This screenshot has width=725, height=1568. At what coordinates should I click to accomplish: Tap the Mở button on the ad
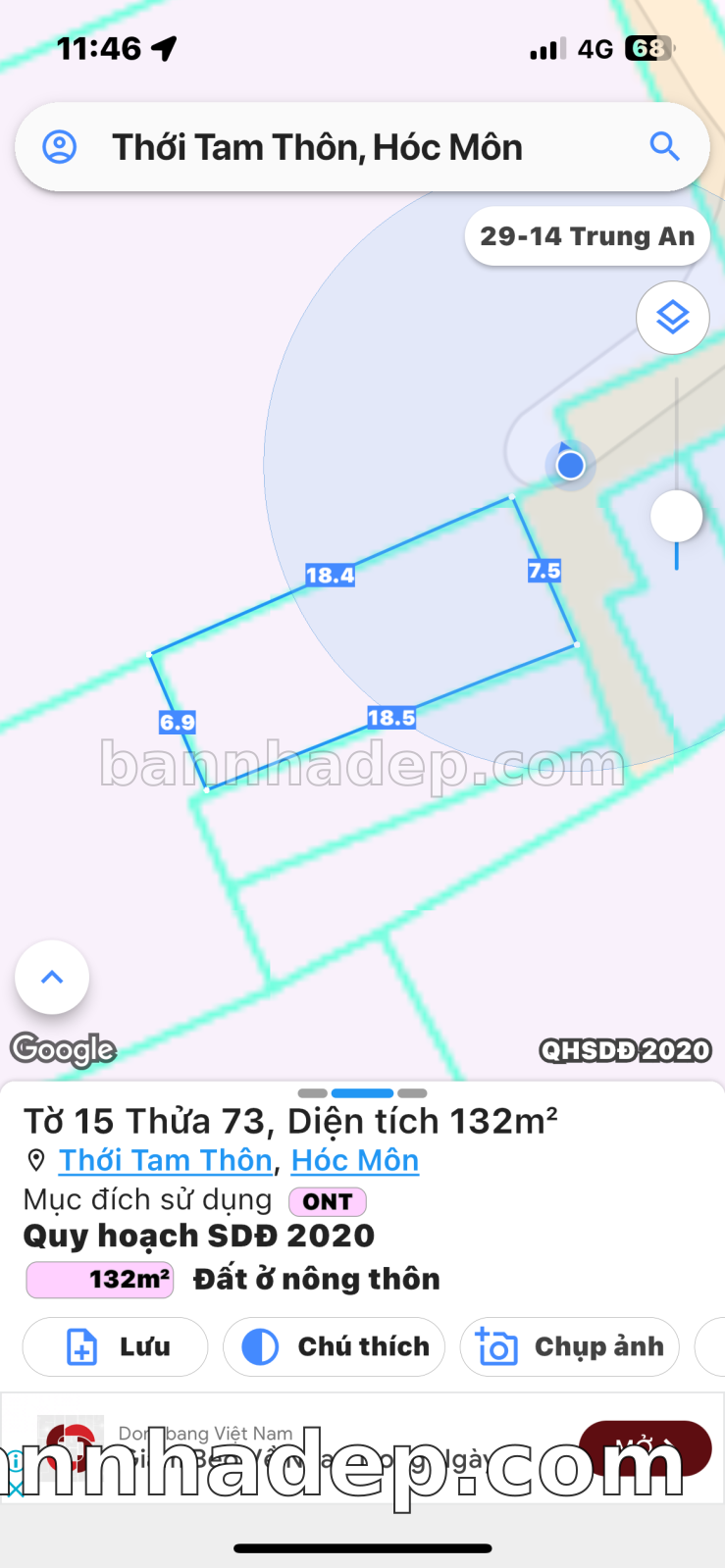(645, 1446)
